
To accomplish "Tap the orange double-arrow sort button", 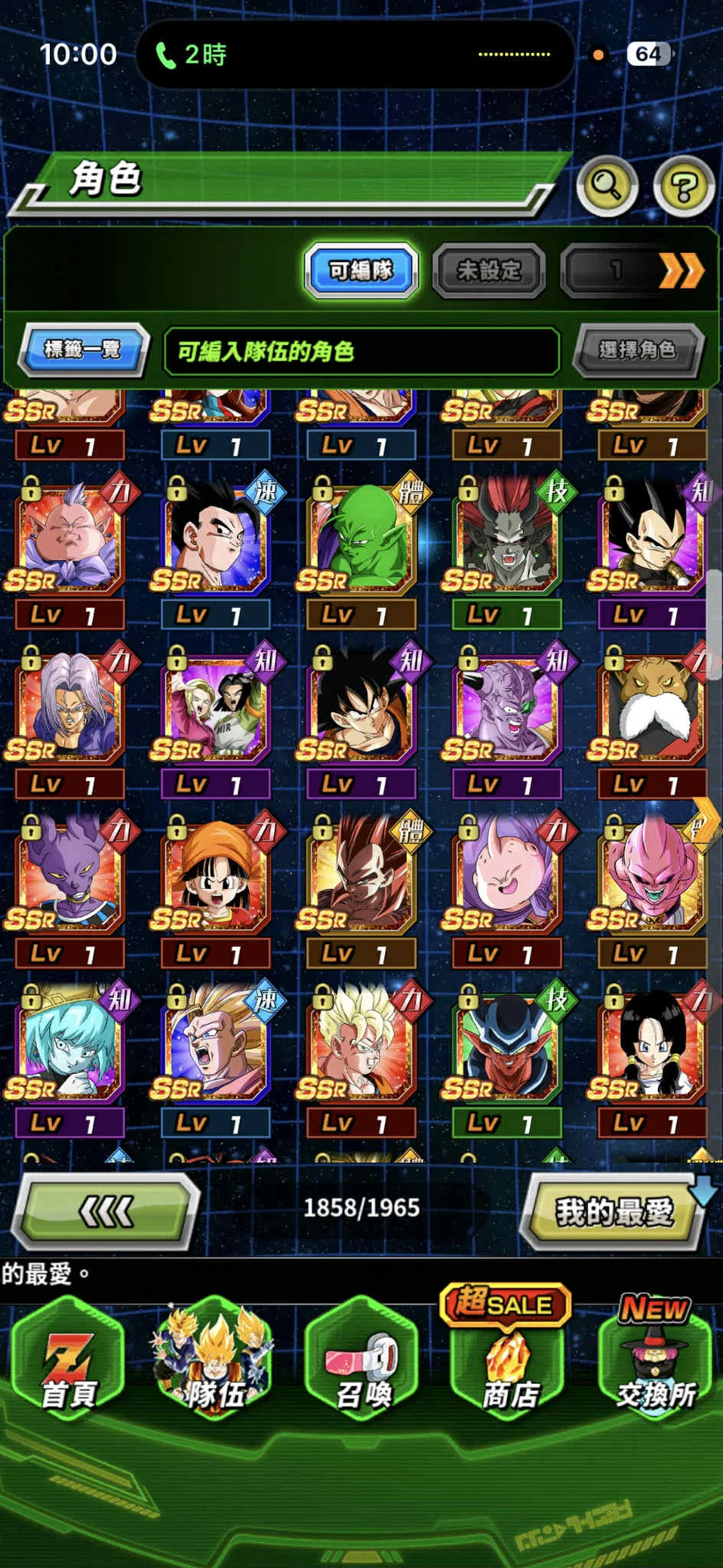I will 680,271.
